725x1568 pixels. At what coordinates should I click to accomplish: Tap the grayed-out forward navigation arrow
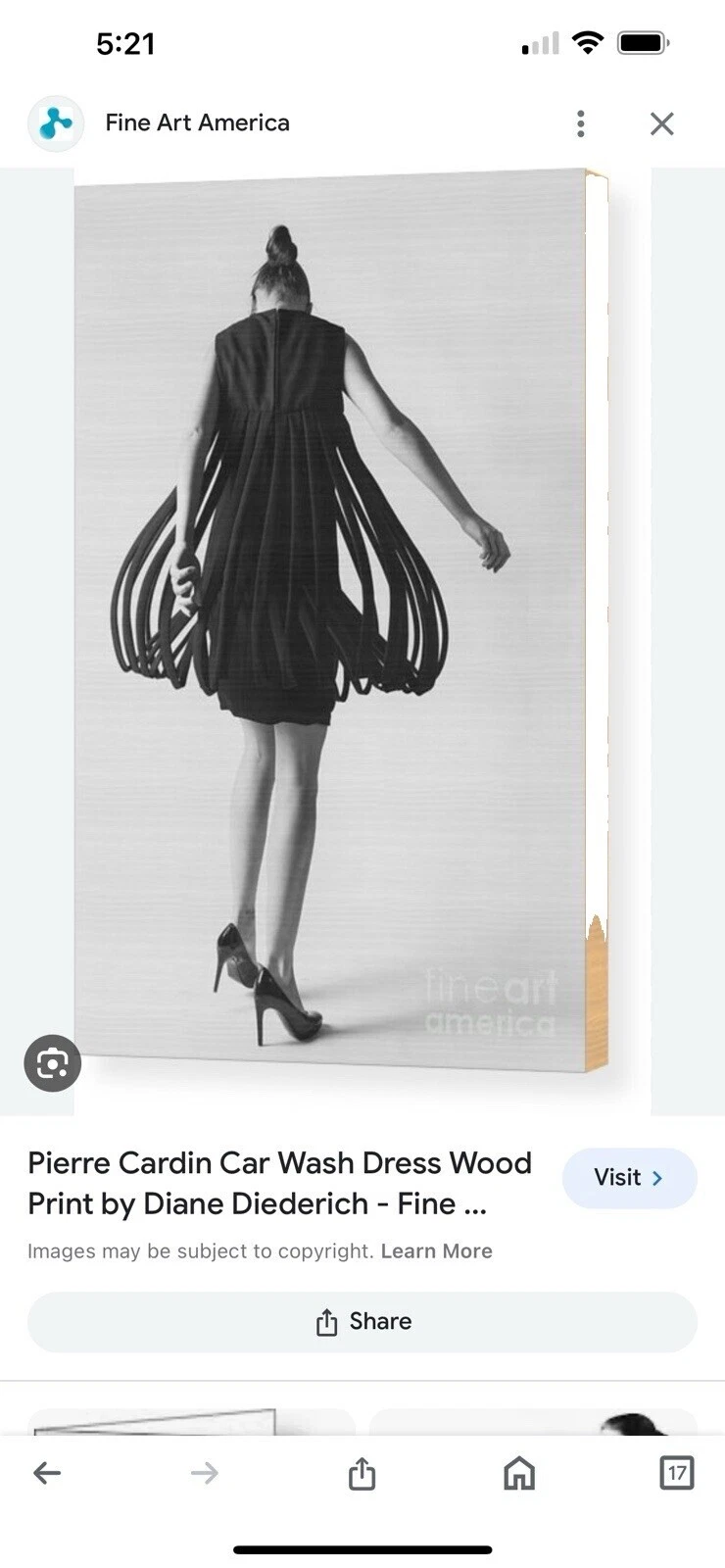pyautogui.click(x=204, y=1472)
